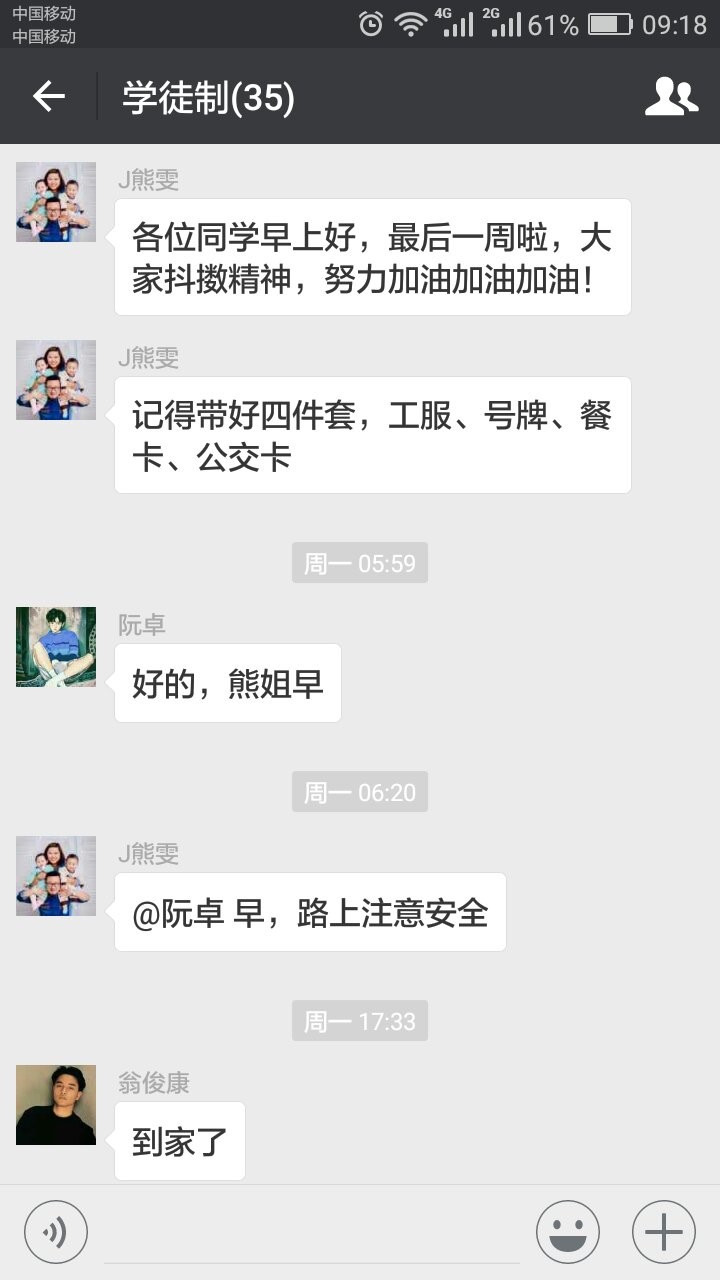Go back from the 学徒制 group chat
Image resolution: width=720 pixels, height=1280 pixels.
pyautogui.click(x=48, y=97)
